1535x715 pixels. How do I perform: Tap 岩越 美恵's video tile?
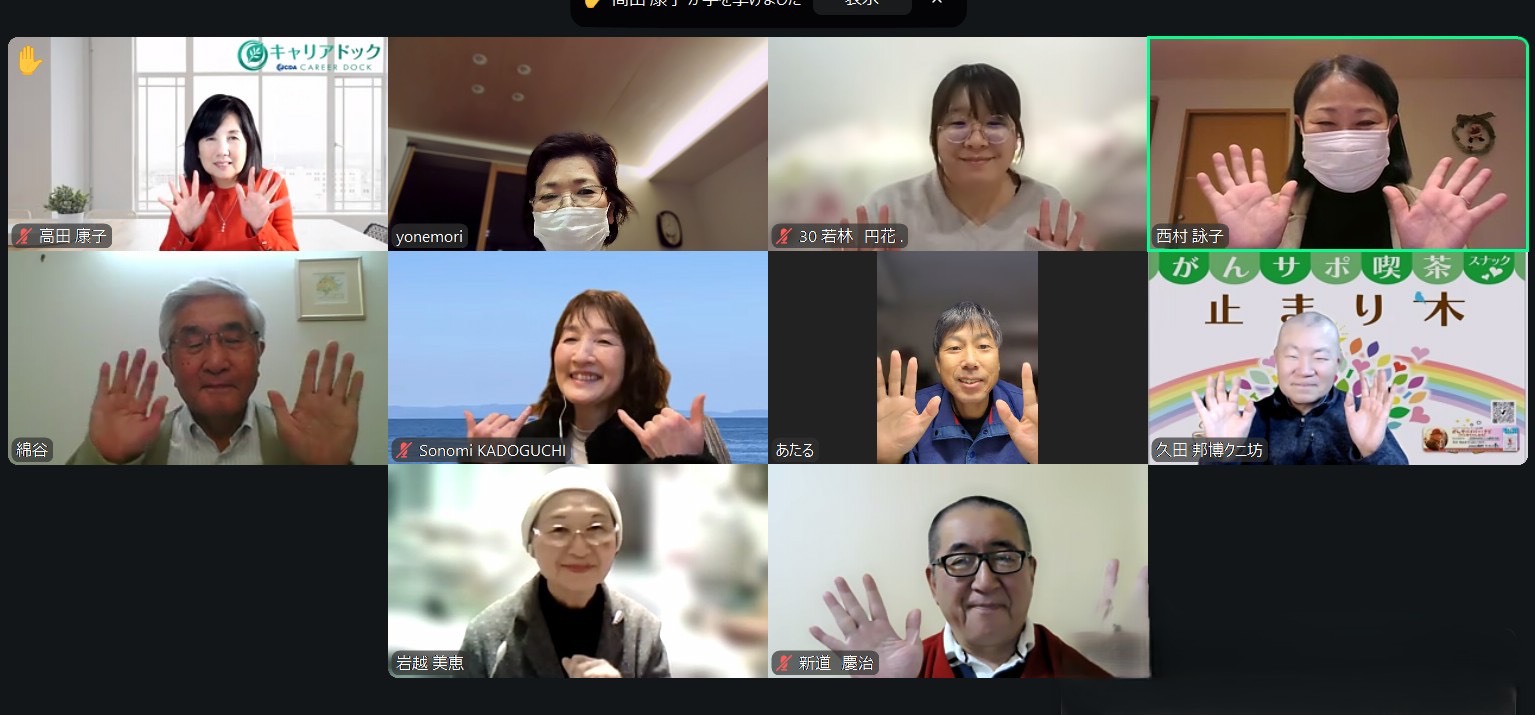click(578, 571)
